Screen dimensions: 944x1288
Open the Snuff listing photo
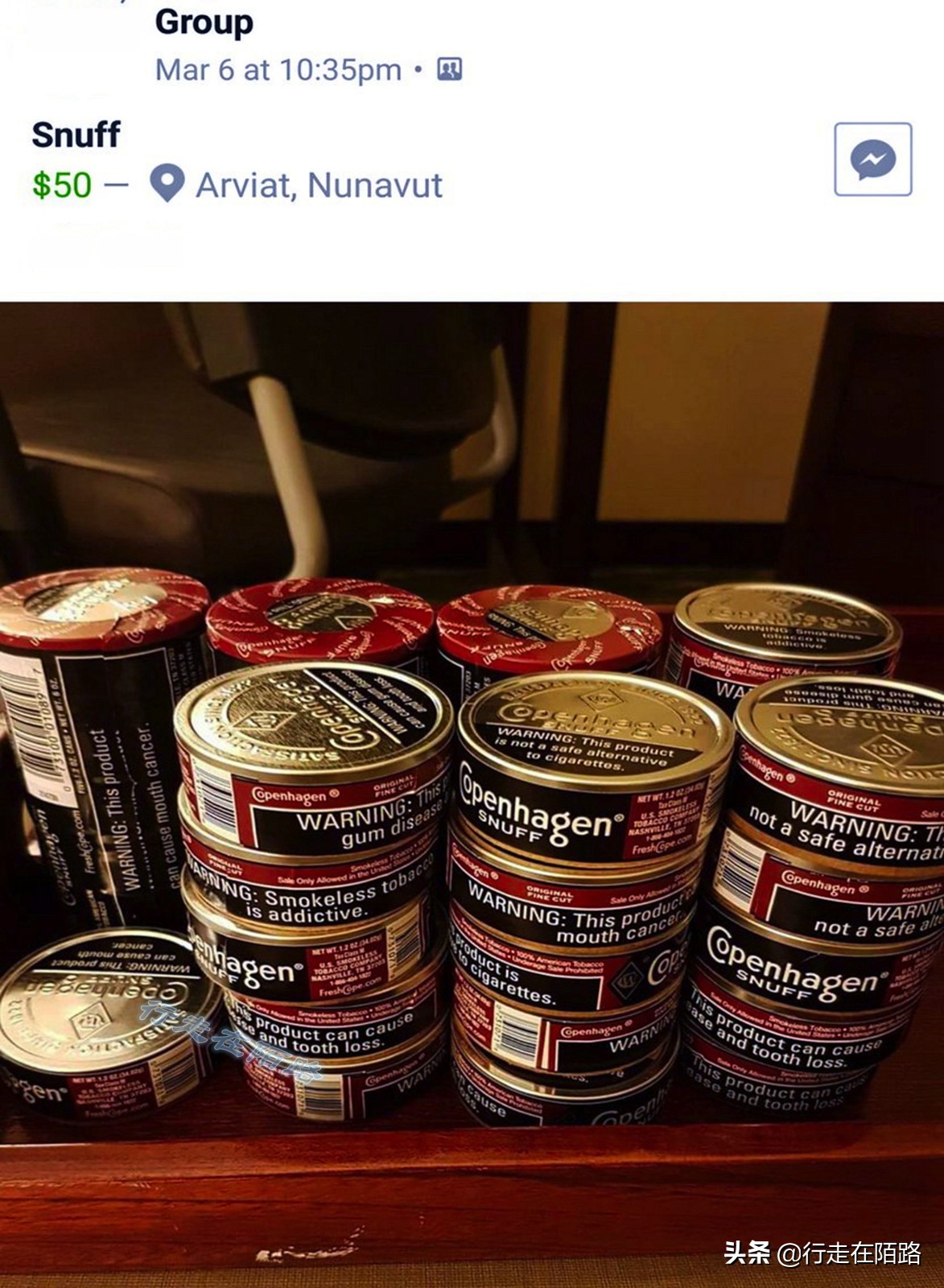point(472,793)
